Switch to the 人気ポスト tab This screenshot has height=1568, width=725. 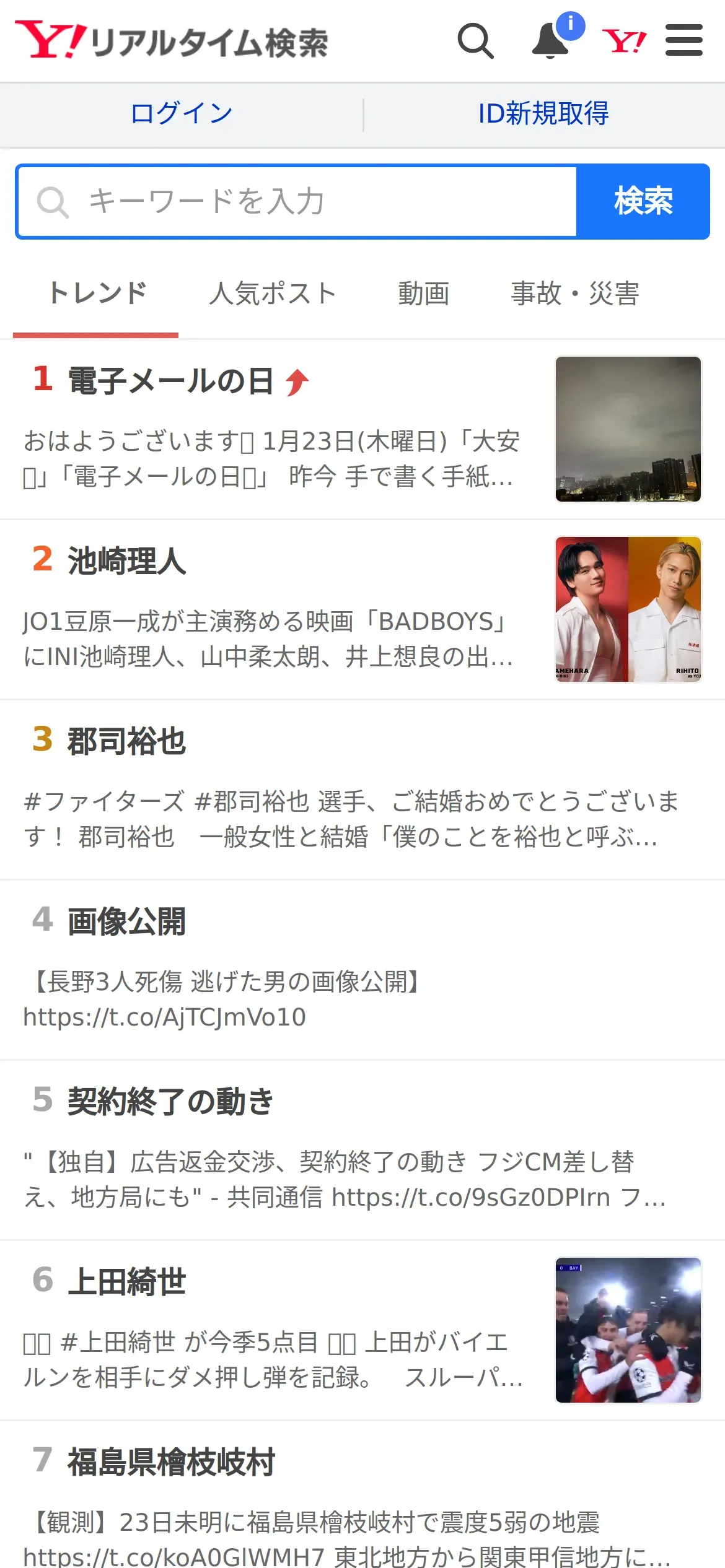[x=273, y=293]
